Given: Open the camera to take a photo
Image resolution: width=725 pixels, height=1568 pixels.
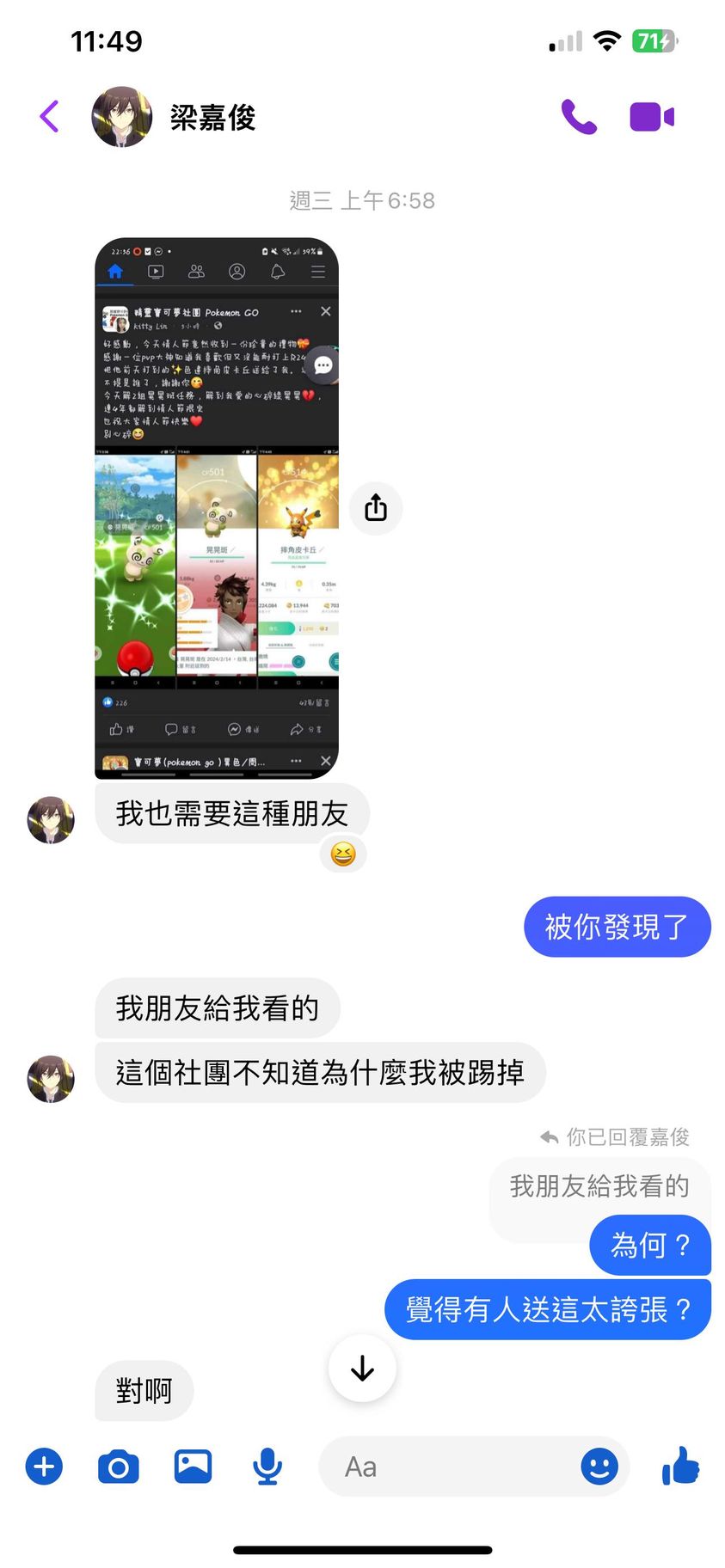Looking at the screenshot, I should (x=119, y=1467).
